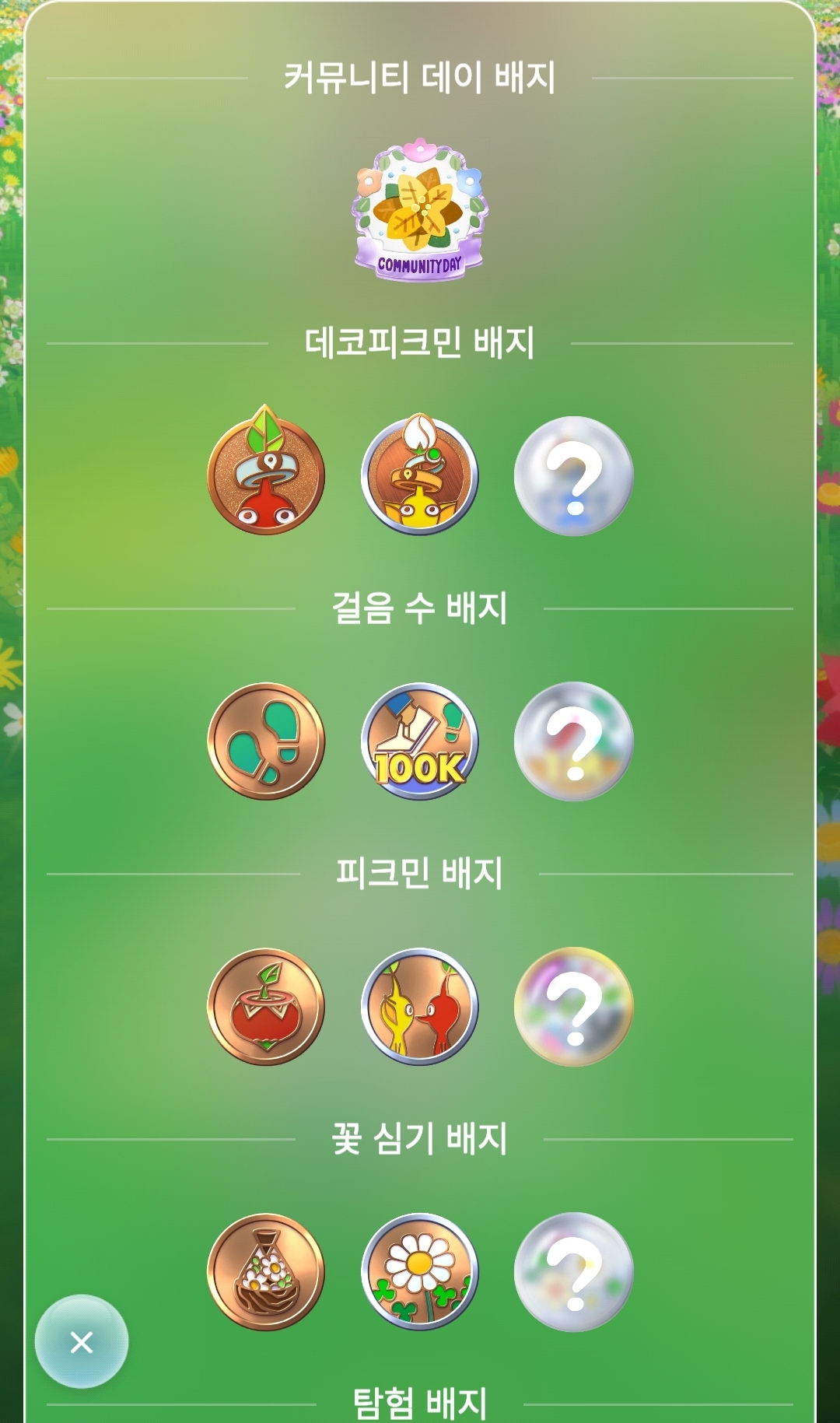The width and height of the screenshot is (840, 1423).
Task: Open the Community Day flower badge
Action: coord(420,210)
